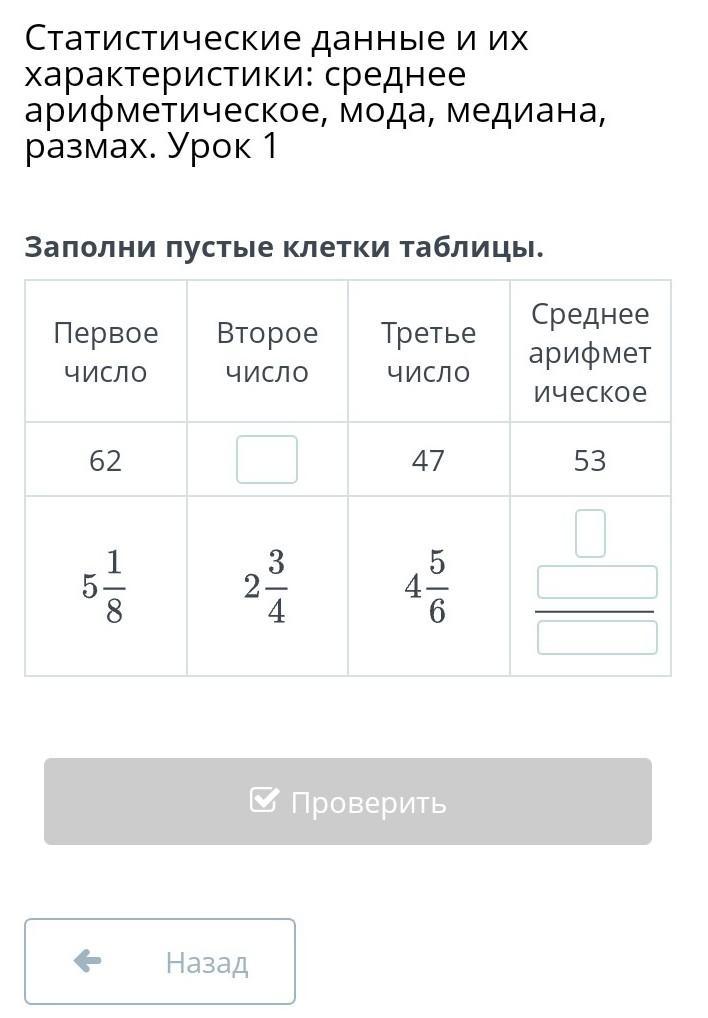The height and width of the screenshot is (1018, 708).
Task: Select the whole number part answer box
Action: coord(591,533)
